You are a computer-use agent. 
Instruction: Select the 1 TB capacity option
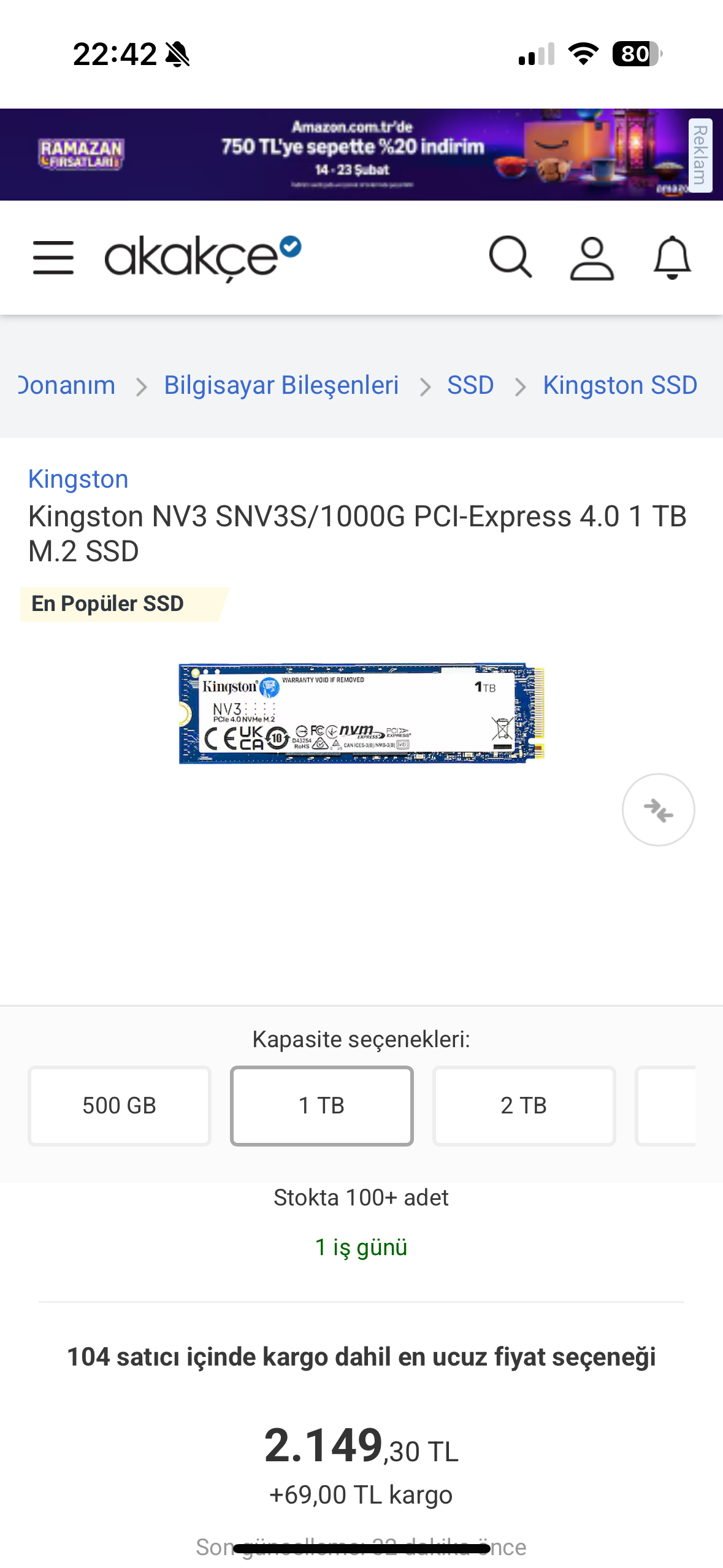coord(321,1105)
